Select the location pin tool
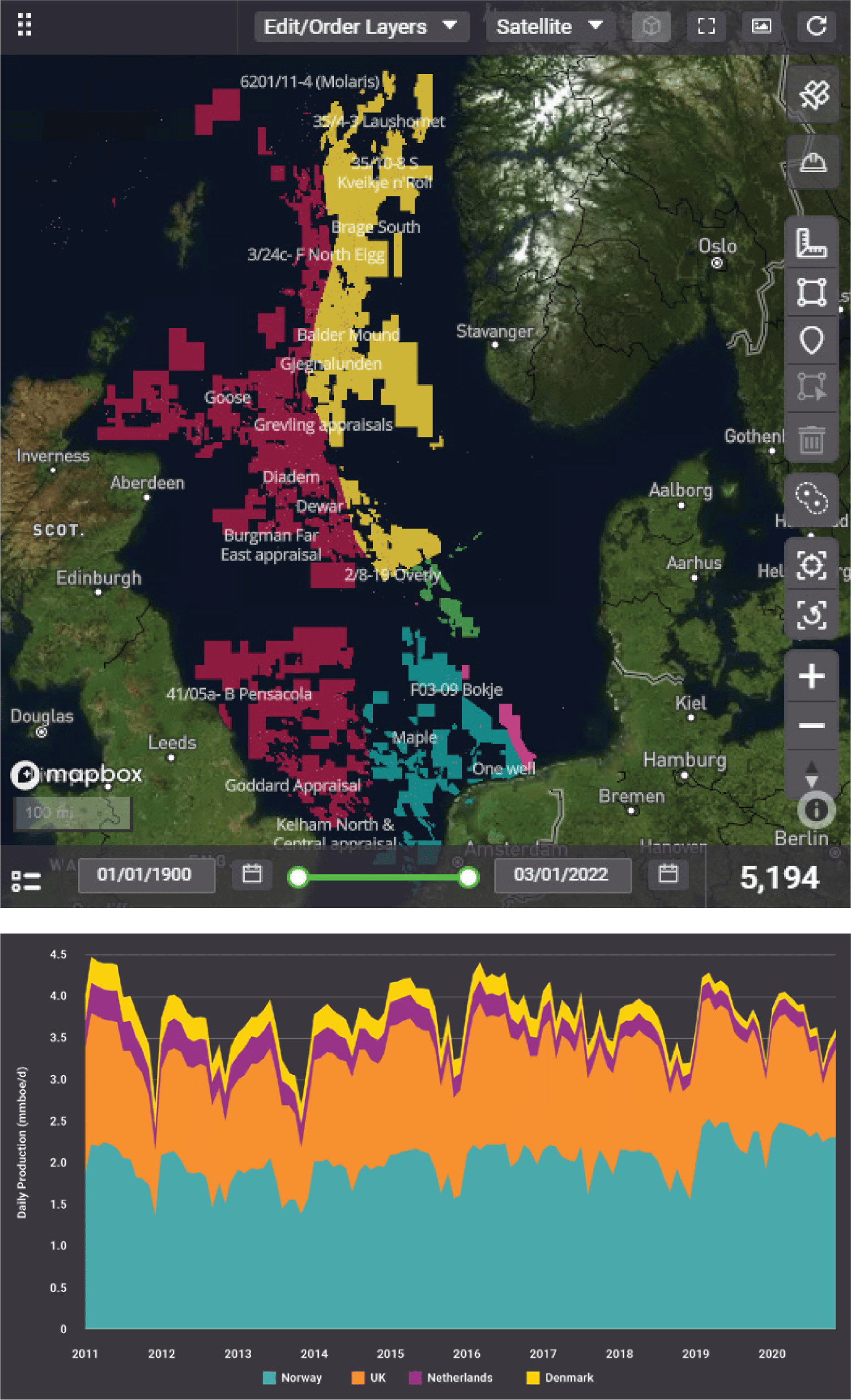Viewport: 851px width, 1400px height. pyautogui.click(x=812, y=339)
